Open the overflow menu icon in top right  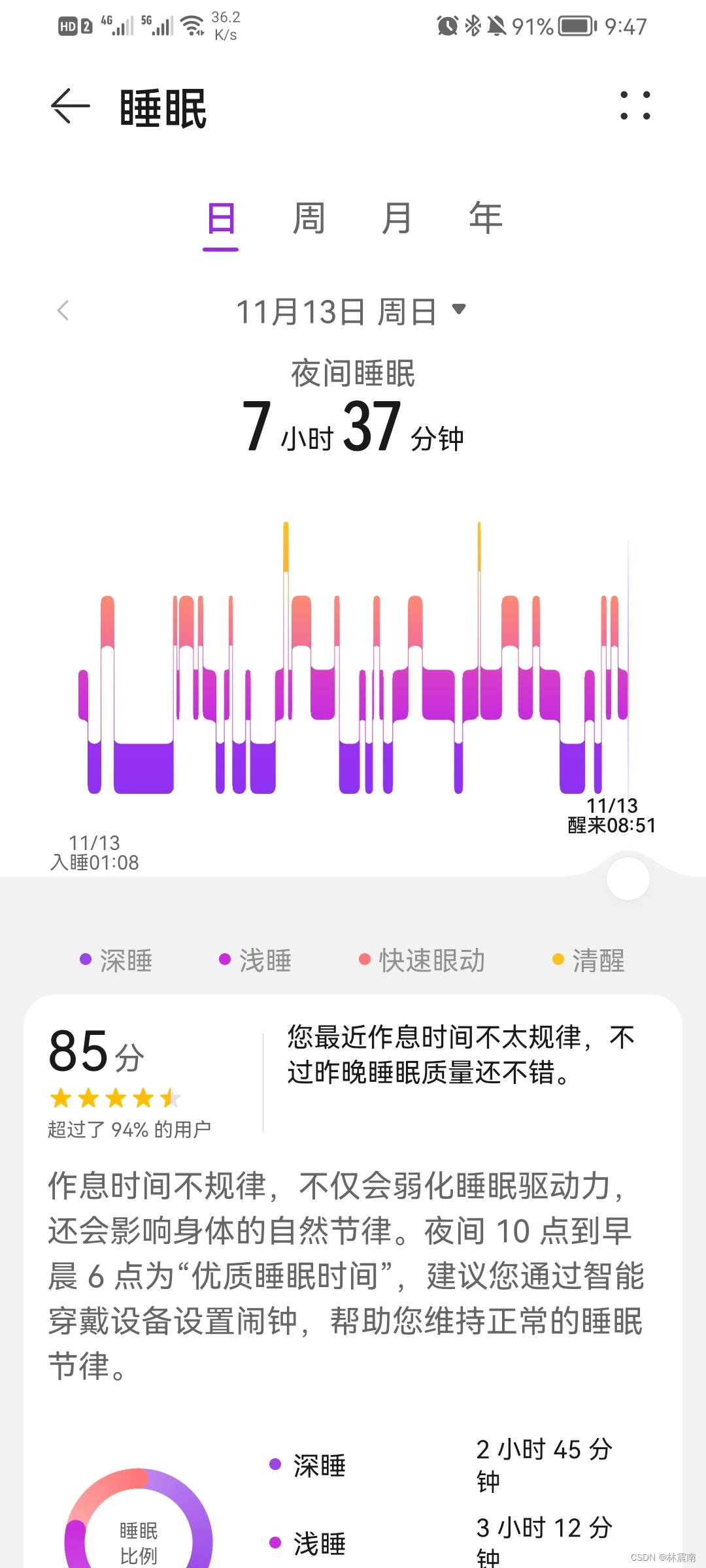(635, 106)
